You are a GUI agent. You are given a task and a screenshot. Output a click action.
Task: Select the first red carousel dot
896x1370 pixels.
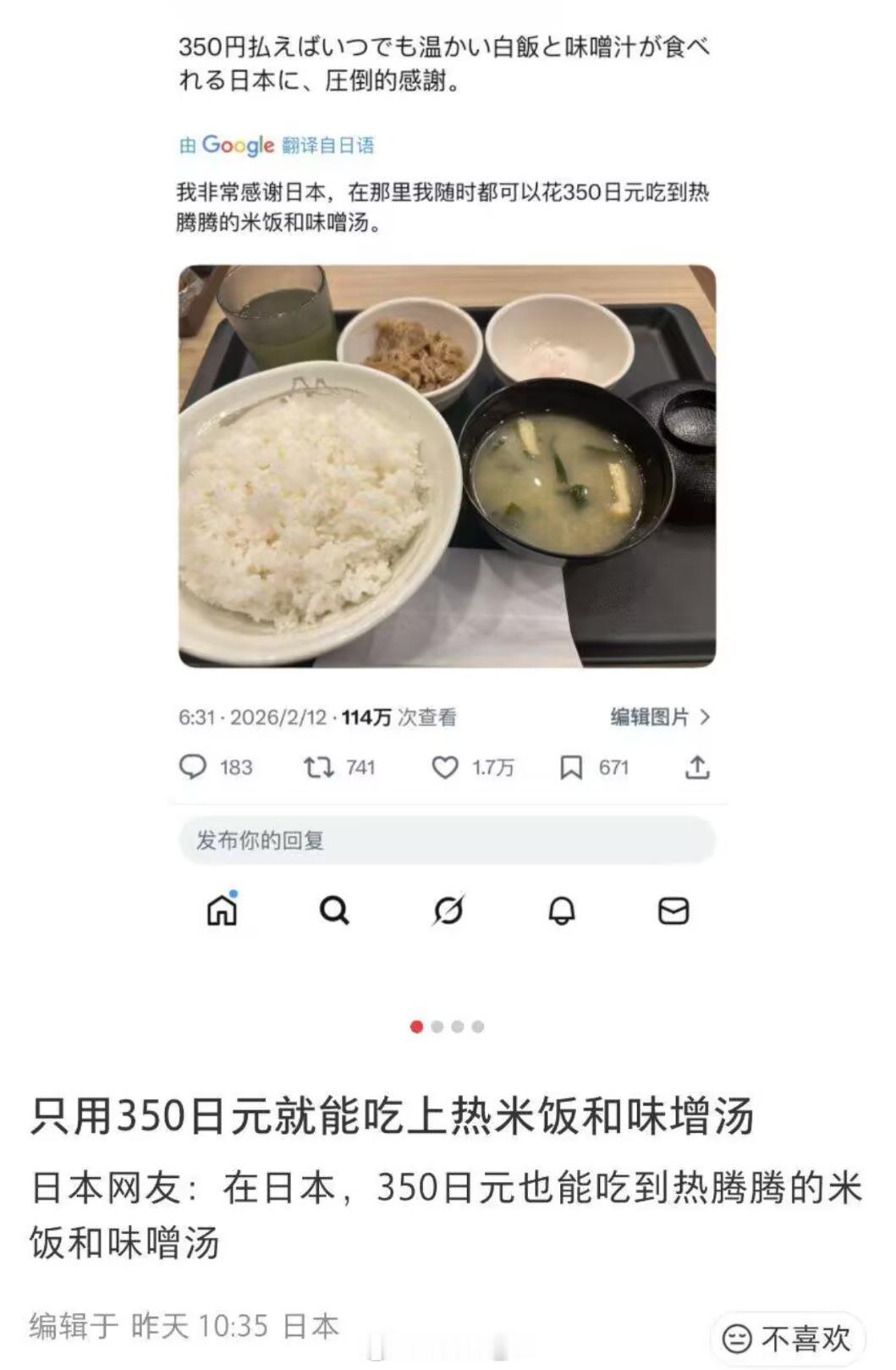[416, 1028]
